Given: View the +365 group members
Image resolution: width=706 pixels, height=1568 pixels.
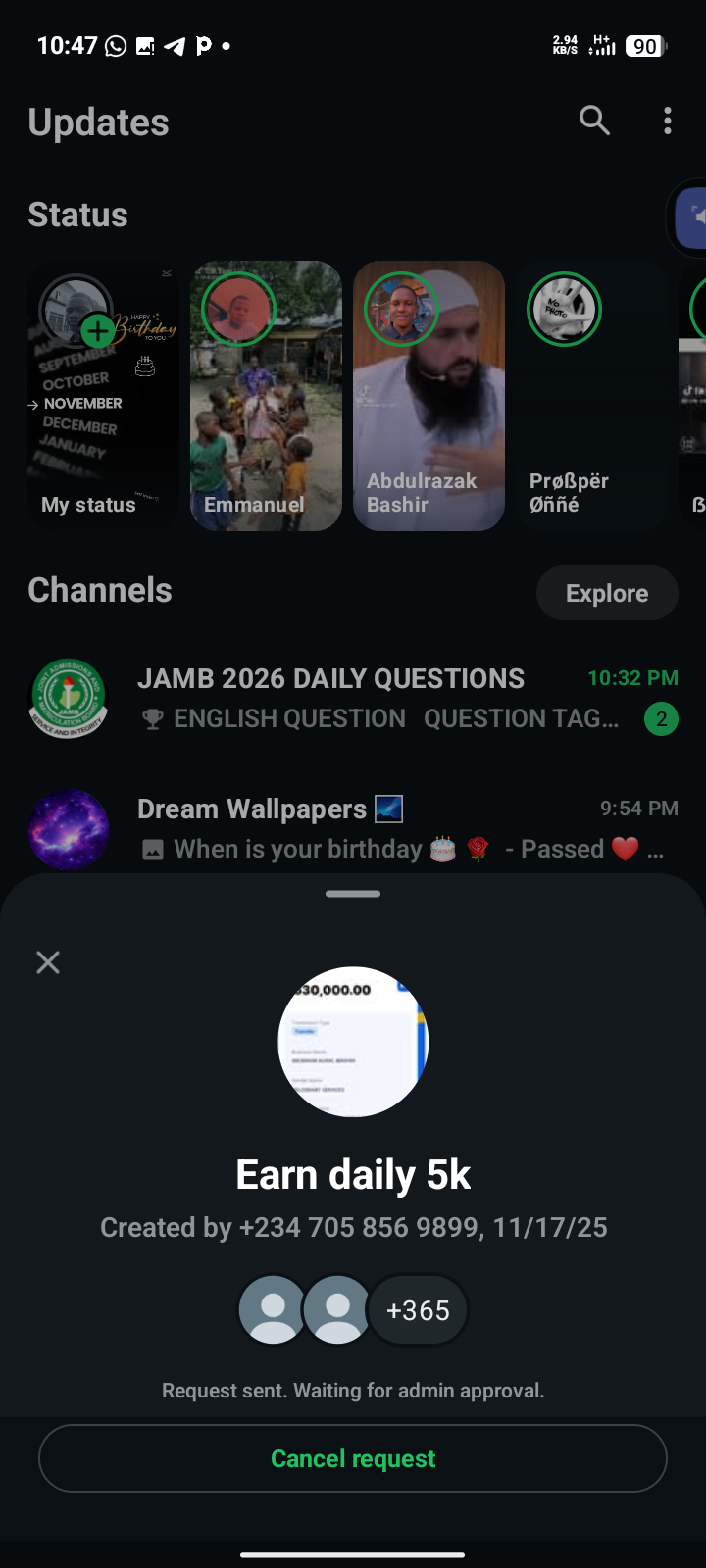Looking at the screenshot, I should 418,1310.
